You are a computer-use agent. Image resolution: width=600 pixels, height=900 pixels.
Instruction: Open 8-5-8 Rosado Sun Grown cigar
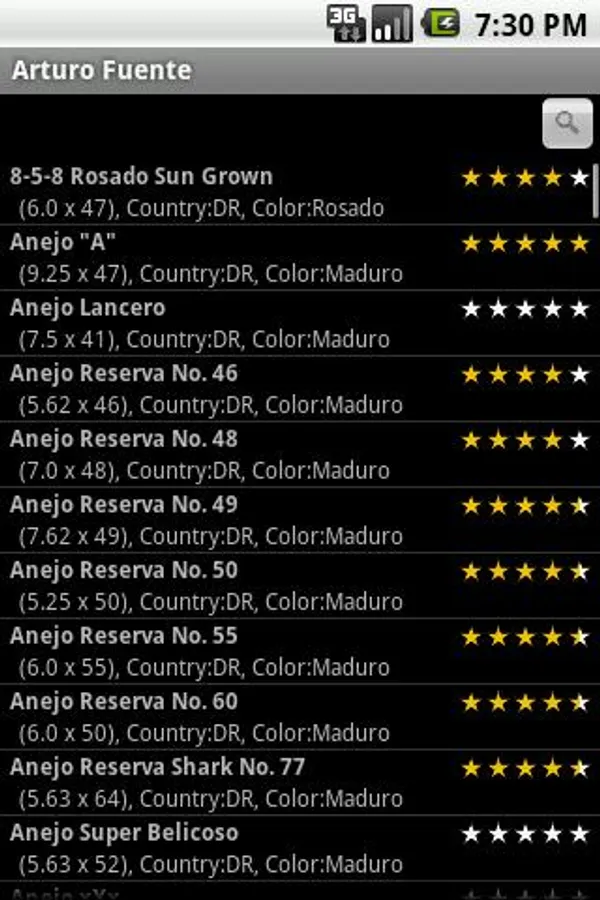(230, 192)
